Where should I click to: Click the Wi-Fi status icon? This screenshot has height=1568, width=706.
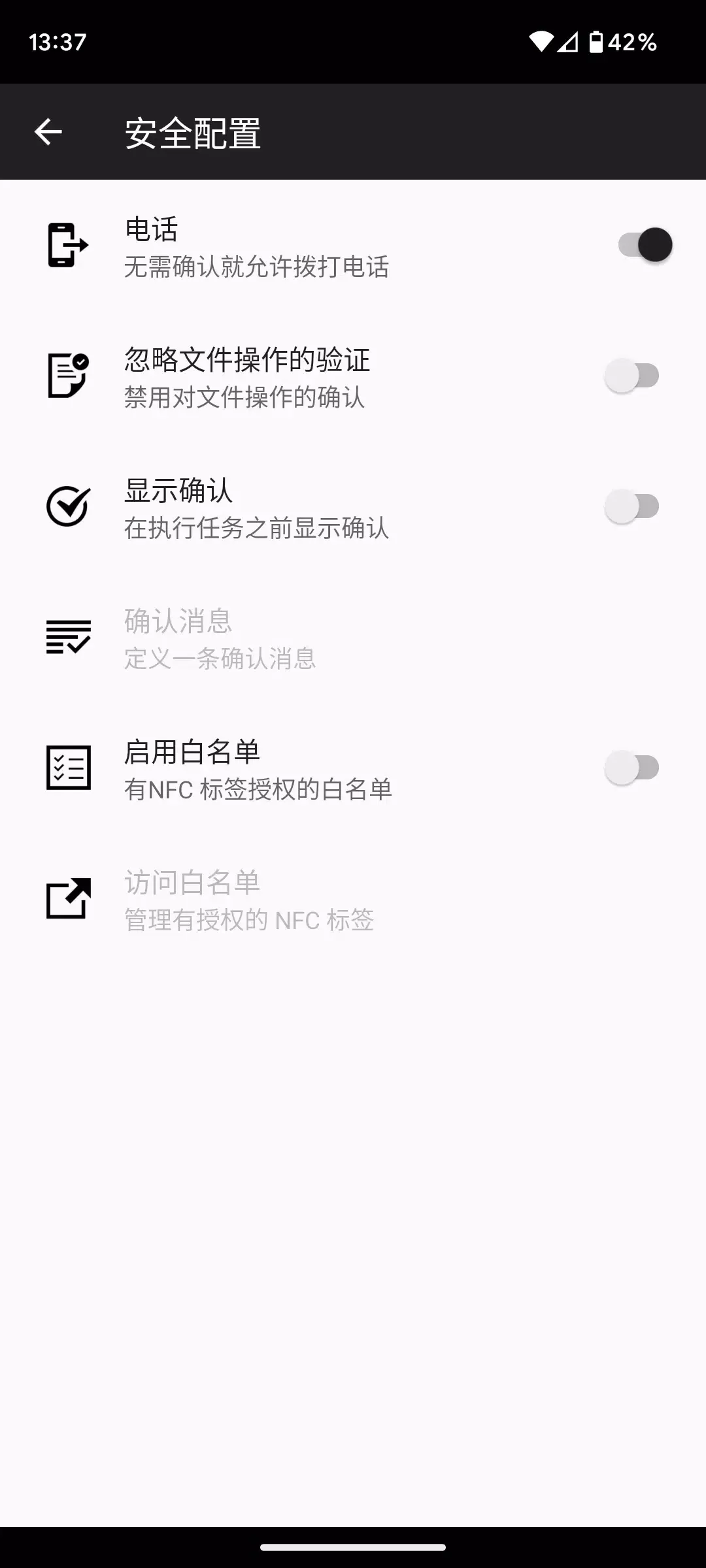point(541,41)
